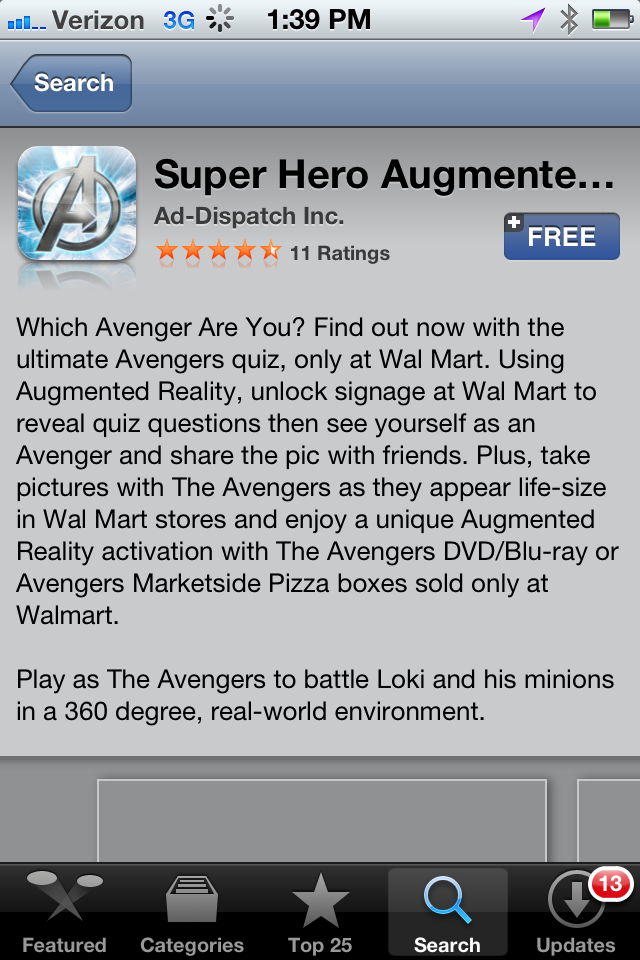The width and height of the screenshot is (640, 960).
Task: Open the first app screenshot preview
Action: [321, 820]
